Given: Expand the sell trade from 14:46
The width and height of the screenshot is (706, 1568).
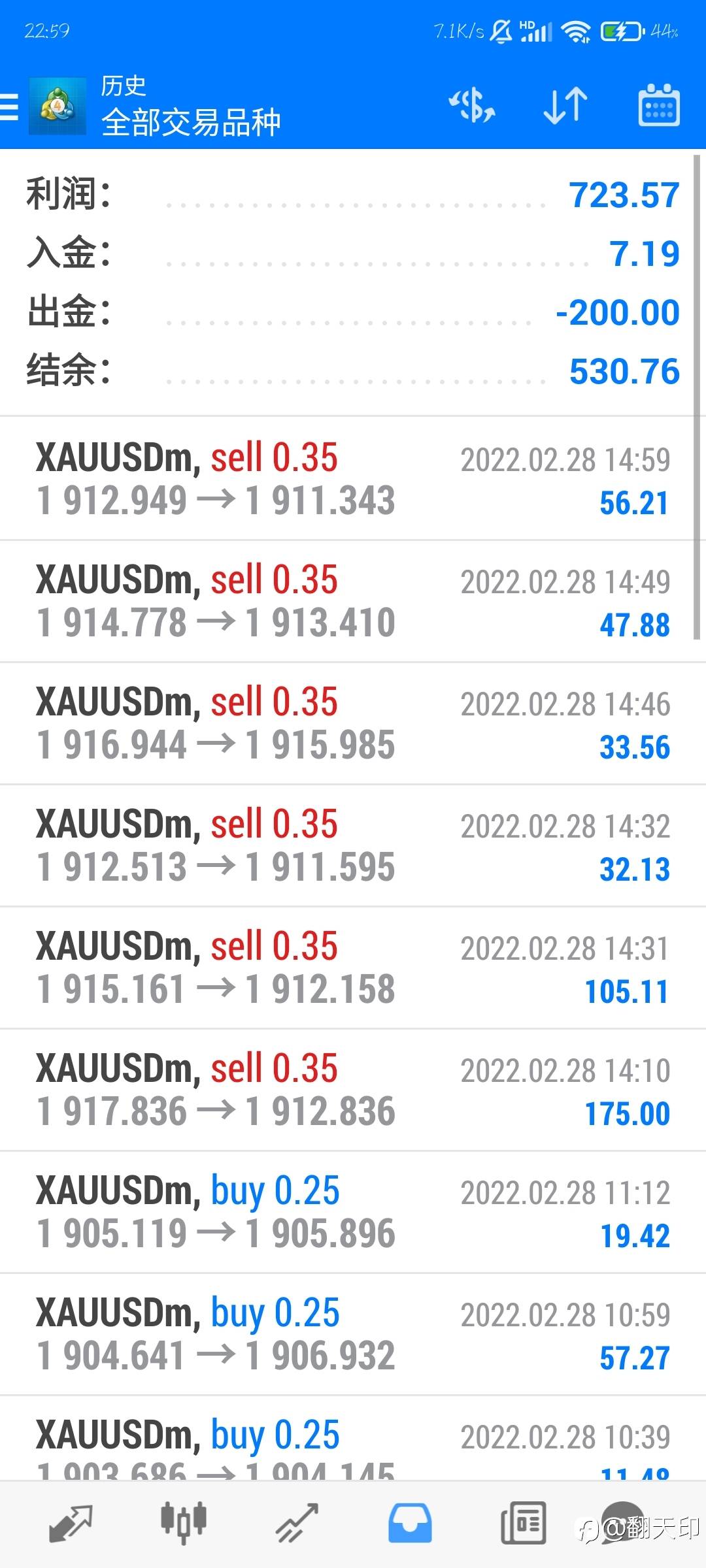Looking at the screenshot, I should (x=353, y=723).
